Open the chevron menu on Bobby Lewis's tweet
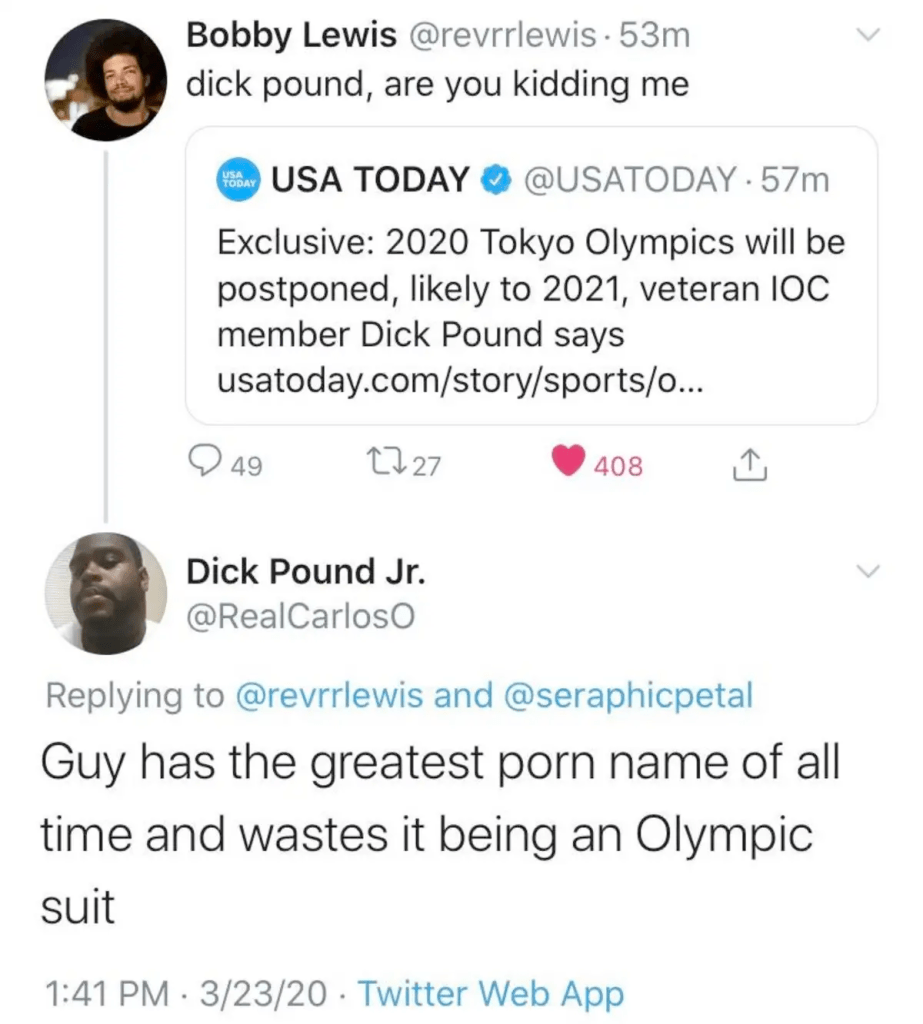 868,36
